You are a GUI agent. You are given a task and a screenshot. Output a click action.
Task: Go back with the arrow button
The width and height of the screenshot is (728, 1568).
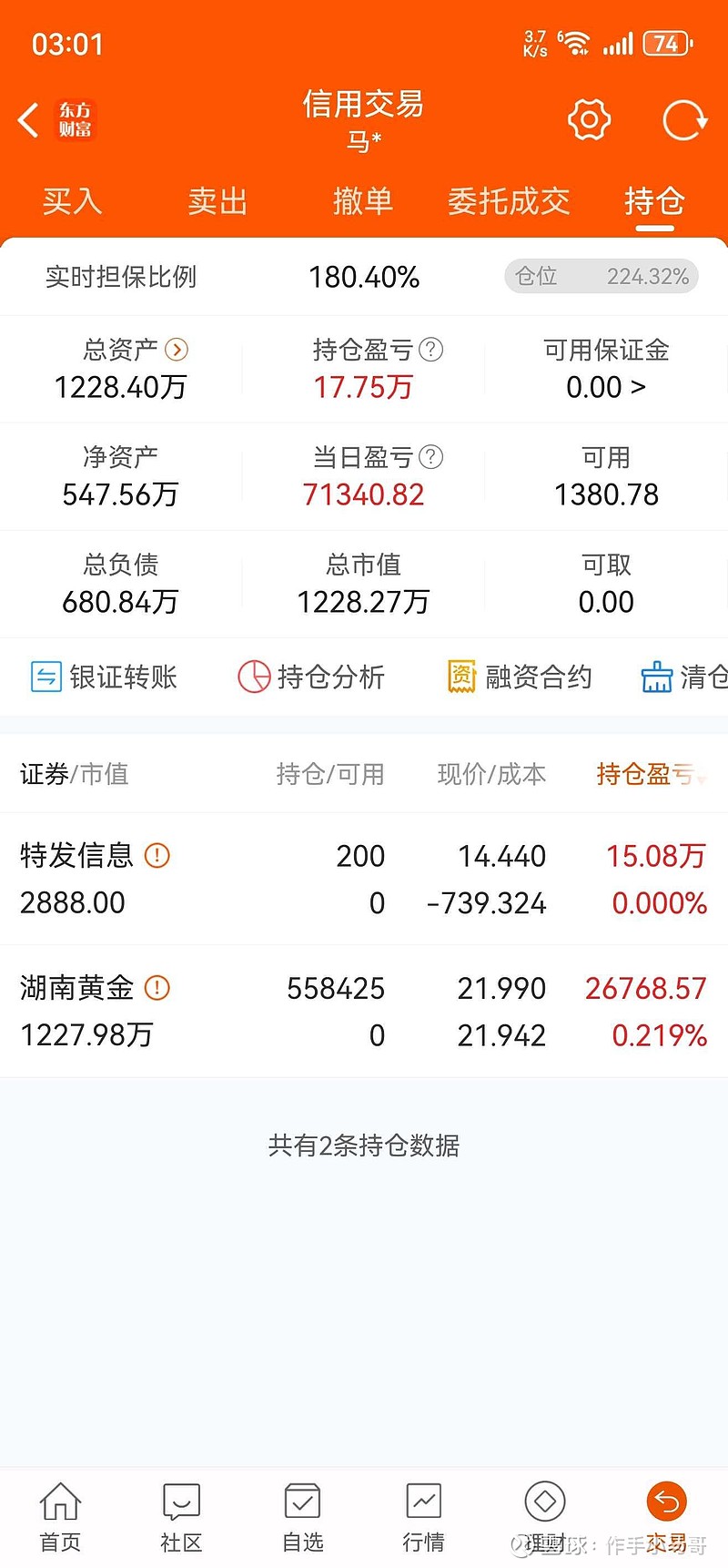click(x=26, y=119)
